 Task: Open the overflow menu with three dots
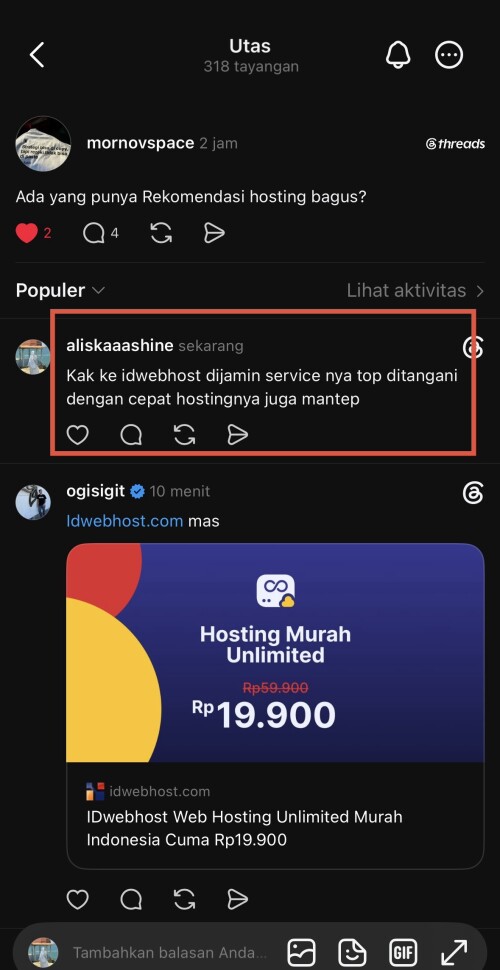tap(449, 55)
